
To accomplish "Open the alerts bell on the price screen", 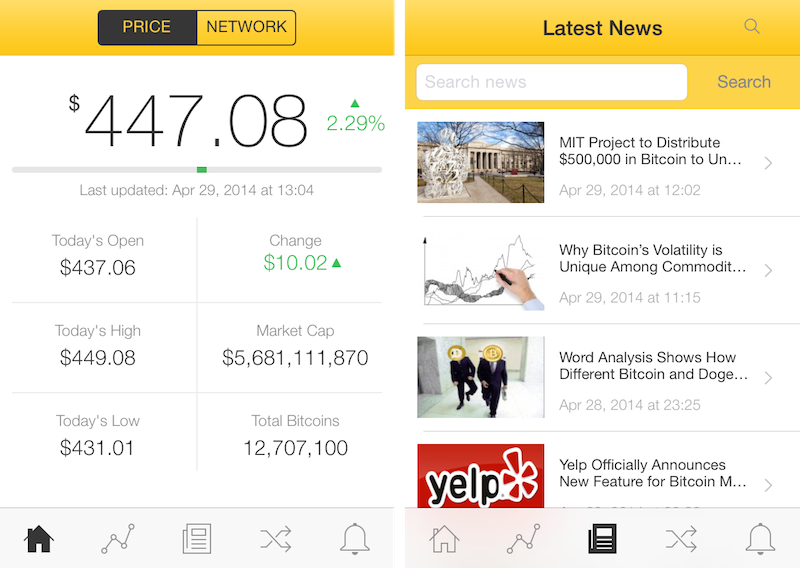I will (354, 540).
